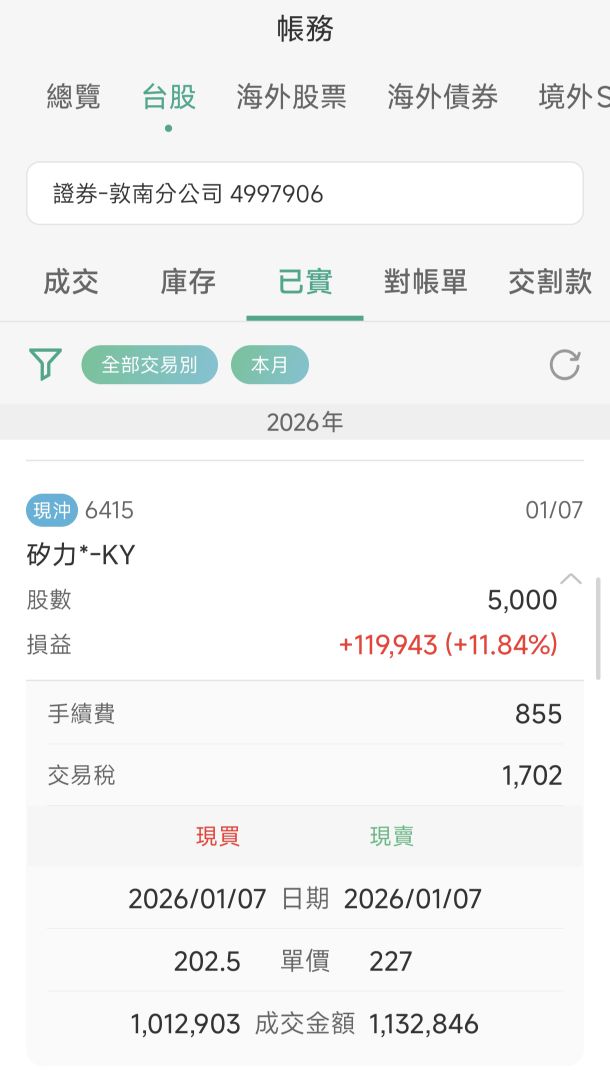The width and height of the screenshot is (610, 1071).
Task: Open the filter funnel icon
Action: click(45, 365)
